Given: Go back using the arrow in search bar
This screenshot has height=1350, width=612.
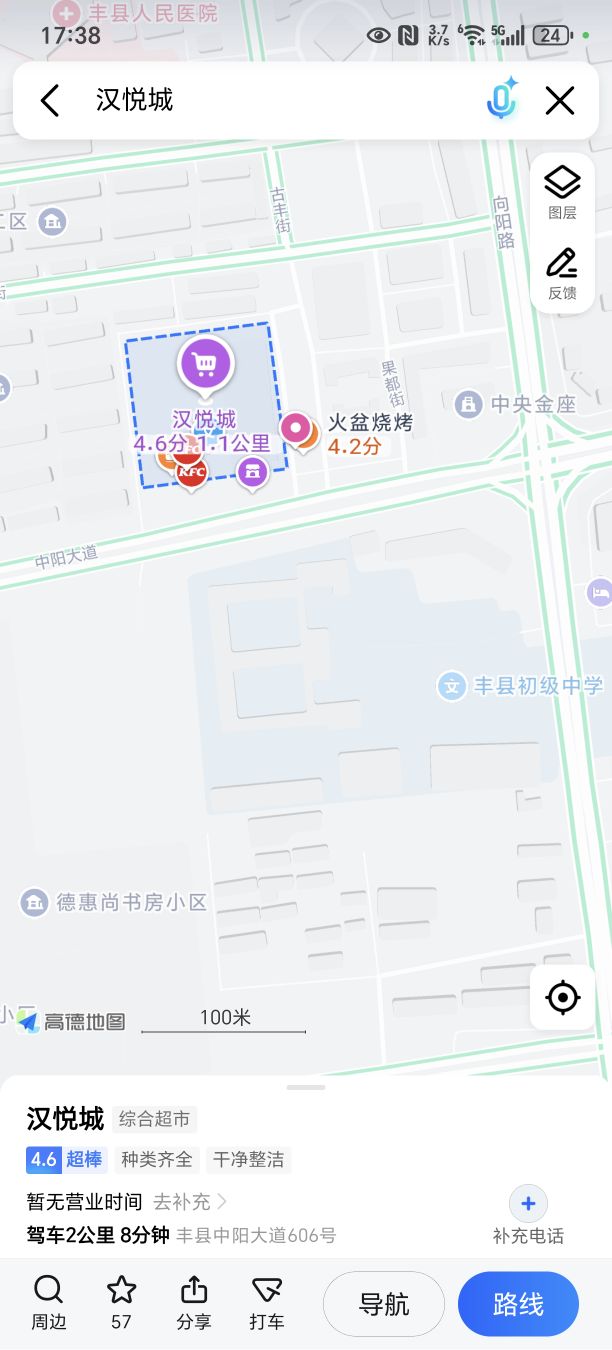Looking at the screenshot, I should (x=50, y=100).
